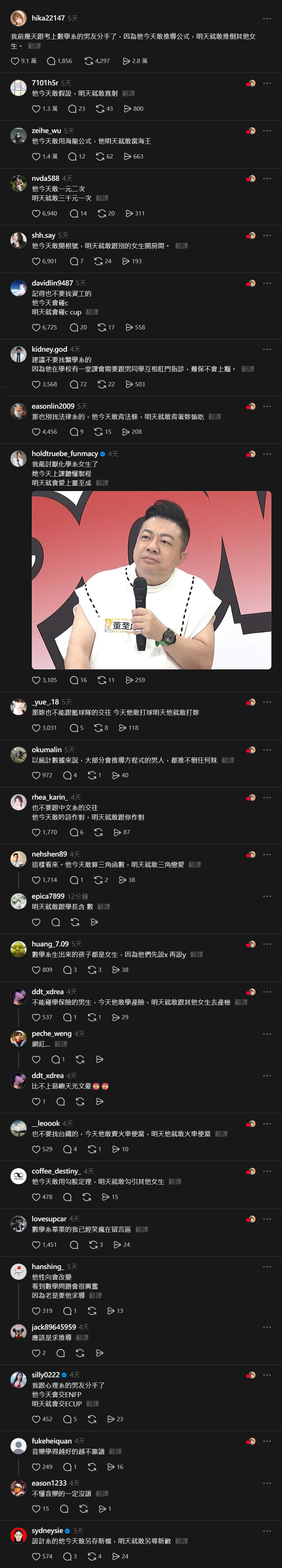
Task: View the photo in holdtruebe_funmacy's comment
Action: coord(151,580)
